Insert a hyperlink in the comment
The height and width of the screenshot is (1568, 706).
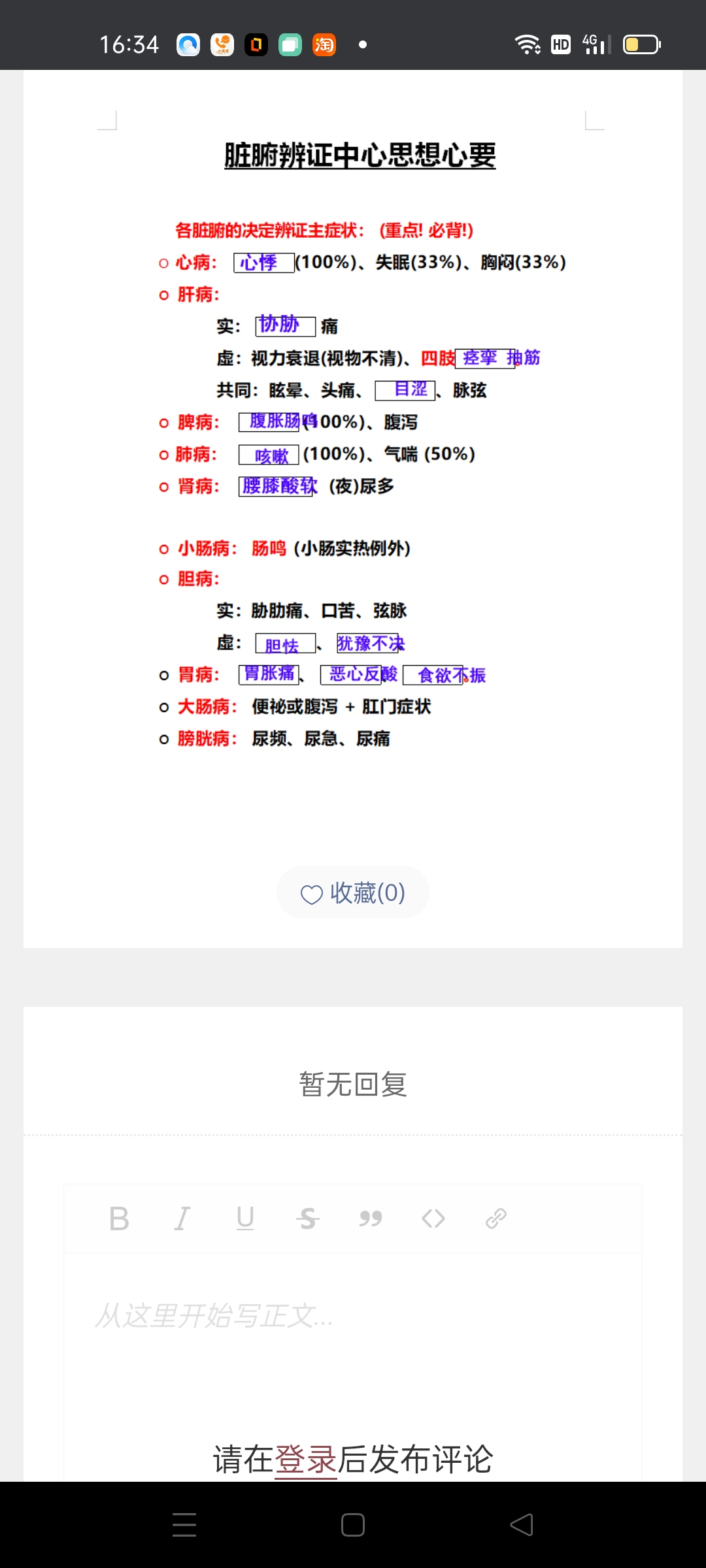(496, 1218)
